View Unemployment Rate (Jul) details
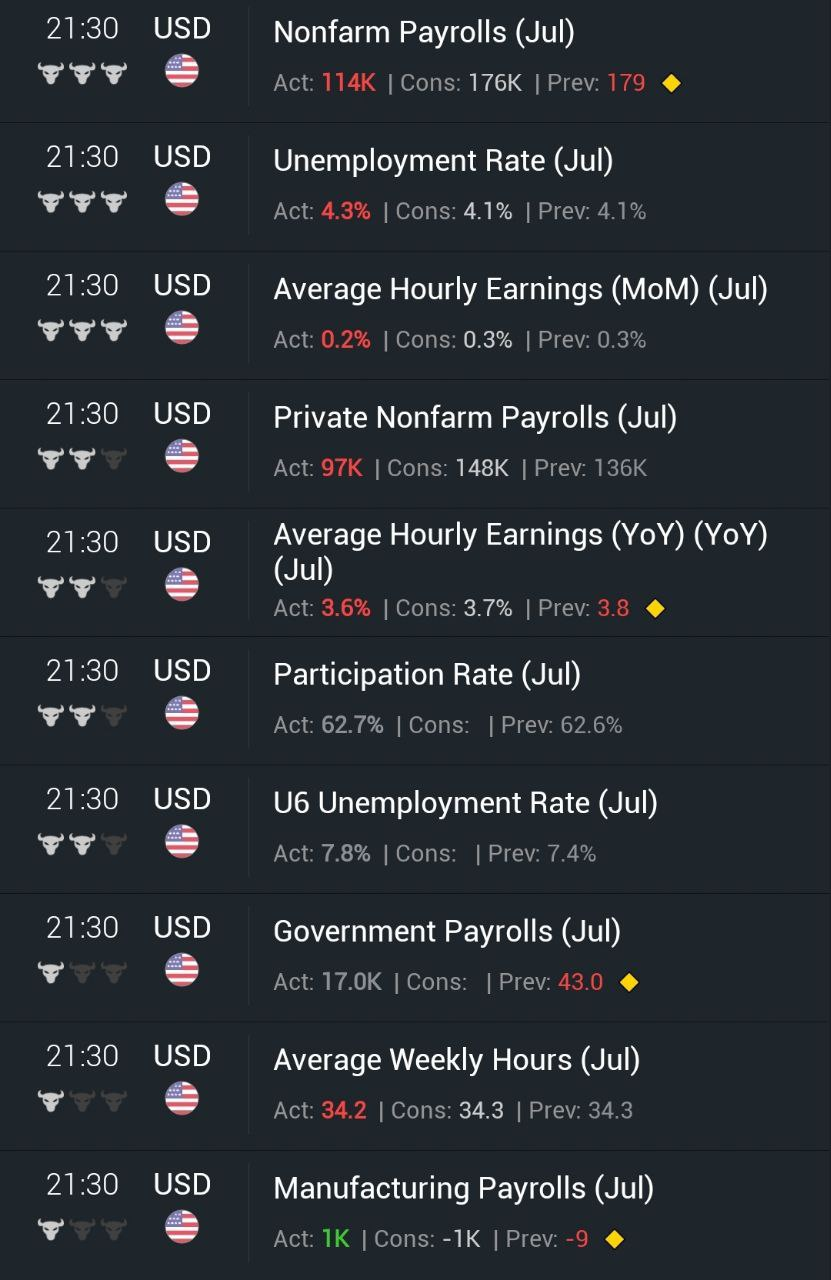 [443, 161]
